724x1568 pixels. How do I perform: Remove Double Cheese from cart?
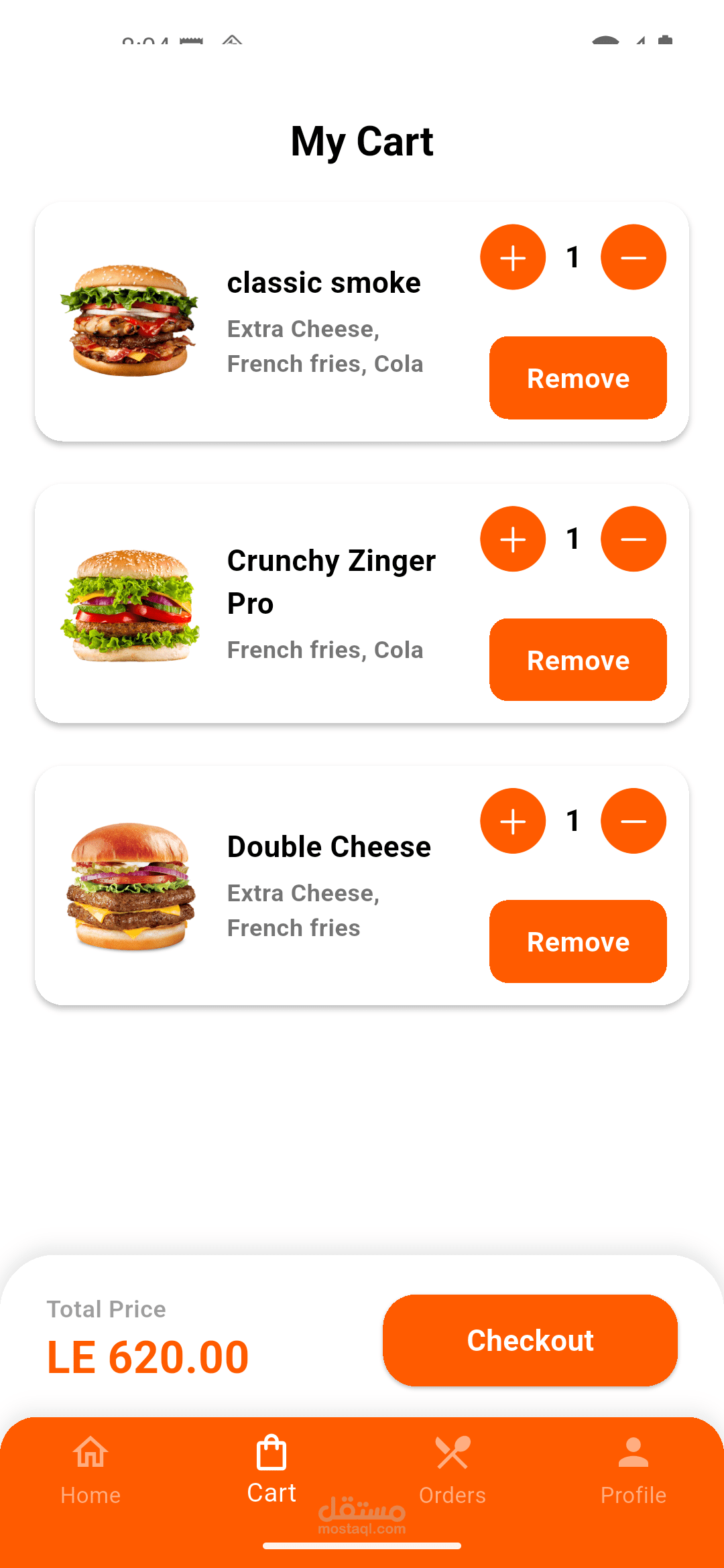(x=578, y=941)
